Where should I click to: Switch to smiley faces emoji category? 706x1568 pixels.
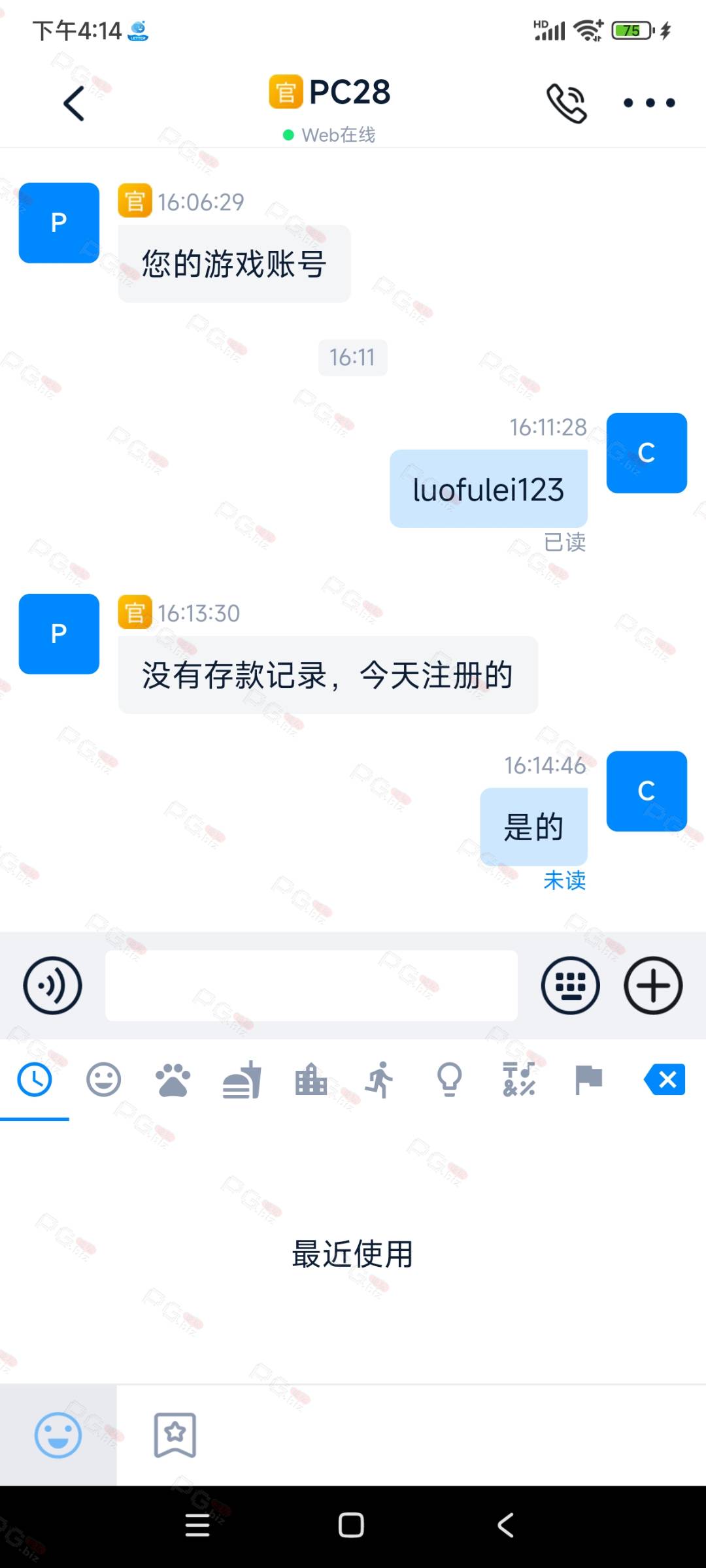104,1080
